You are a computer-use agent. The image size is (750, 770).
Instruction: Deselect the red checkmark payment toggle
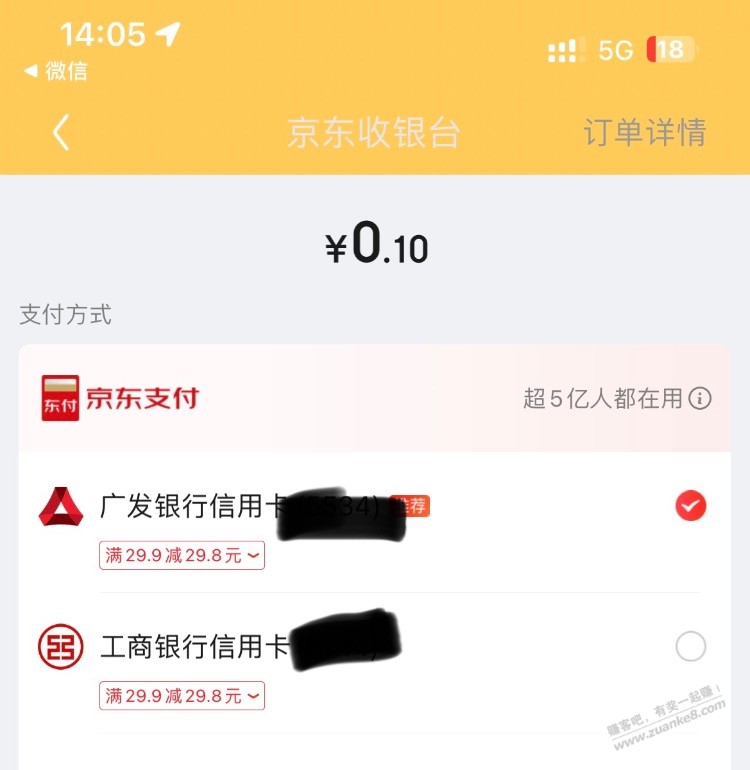click(690, 507)
